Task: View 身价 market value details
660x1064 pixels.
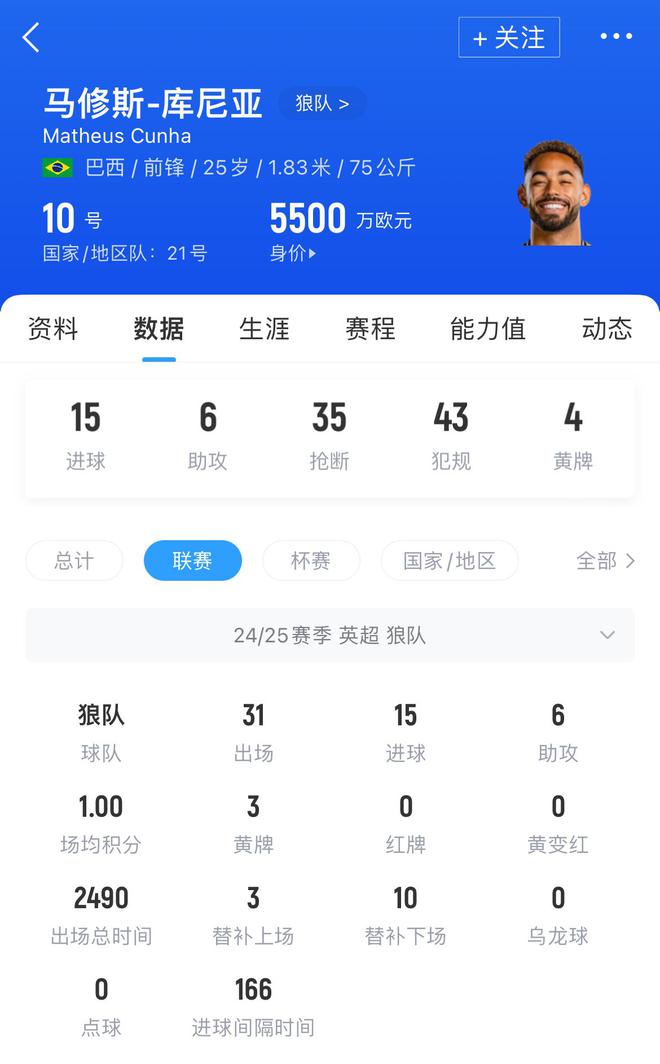Action: (x=293, y=253)
